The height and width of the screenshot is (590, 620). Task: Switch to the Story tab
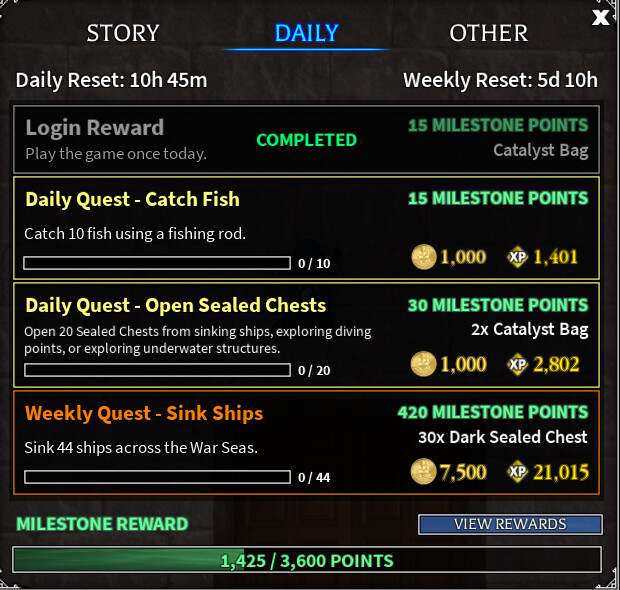[123, 33]
